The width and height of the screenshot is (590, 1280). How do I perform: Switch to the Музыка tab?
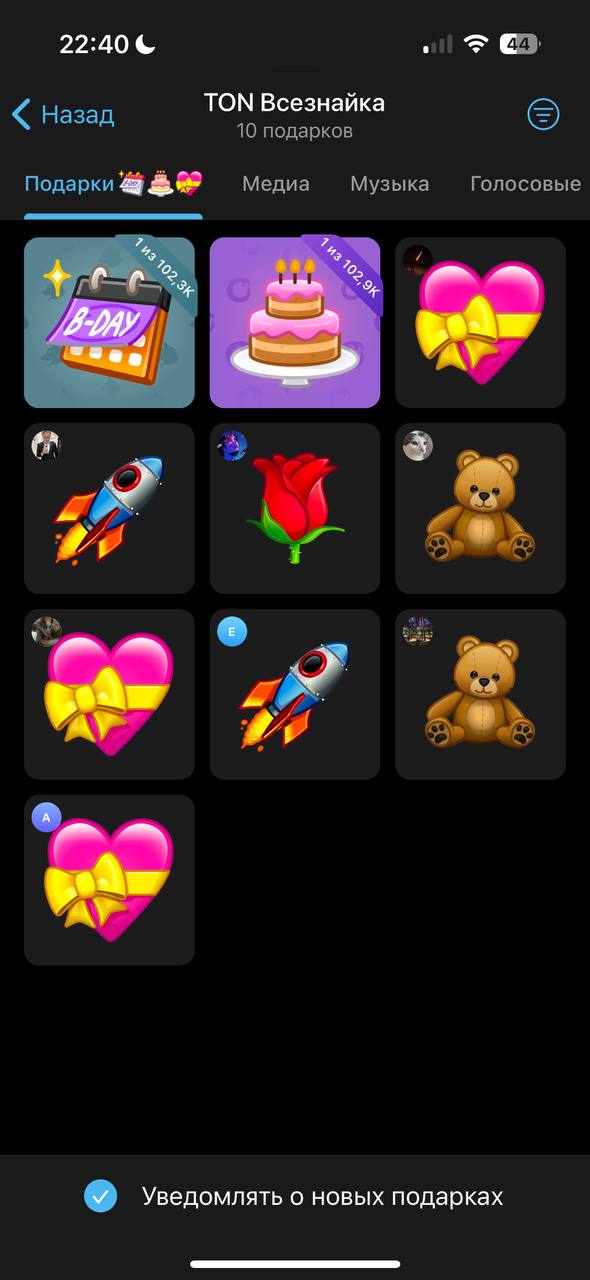[x=390, y=184]
